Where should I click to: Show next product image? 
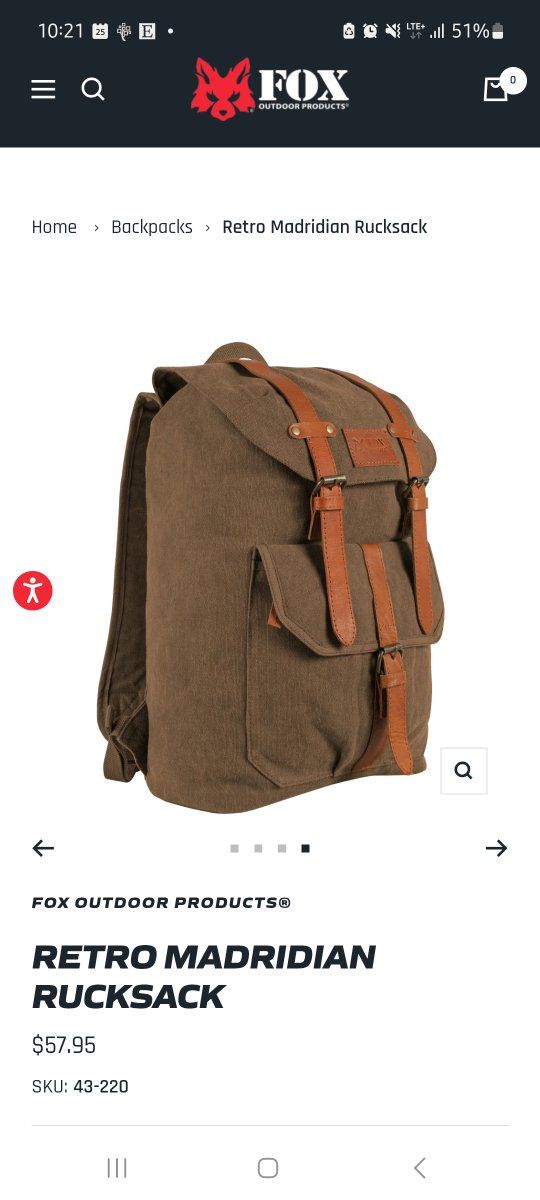tap(497, 848)
